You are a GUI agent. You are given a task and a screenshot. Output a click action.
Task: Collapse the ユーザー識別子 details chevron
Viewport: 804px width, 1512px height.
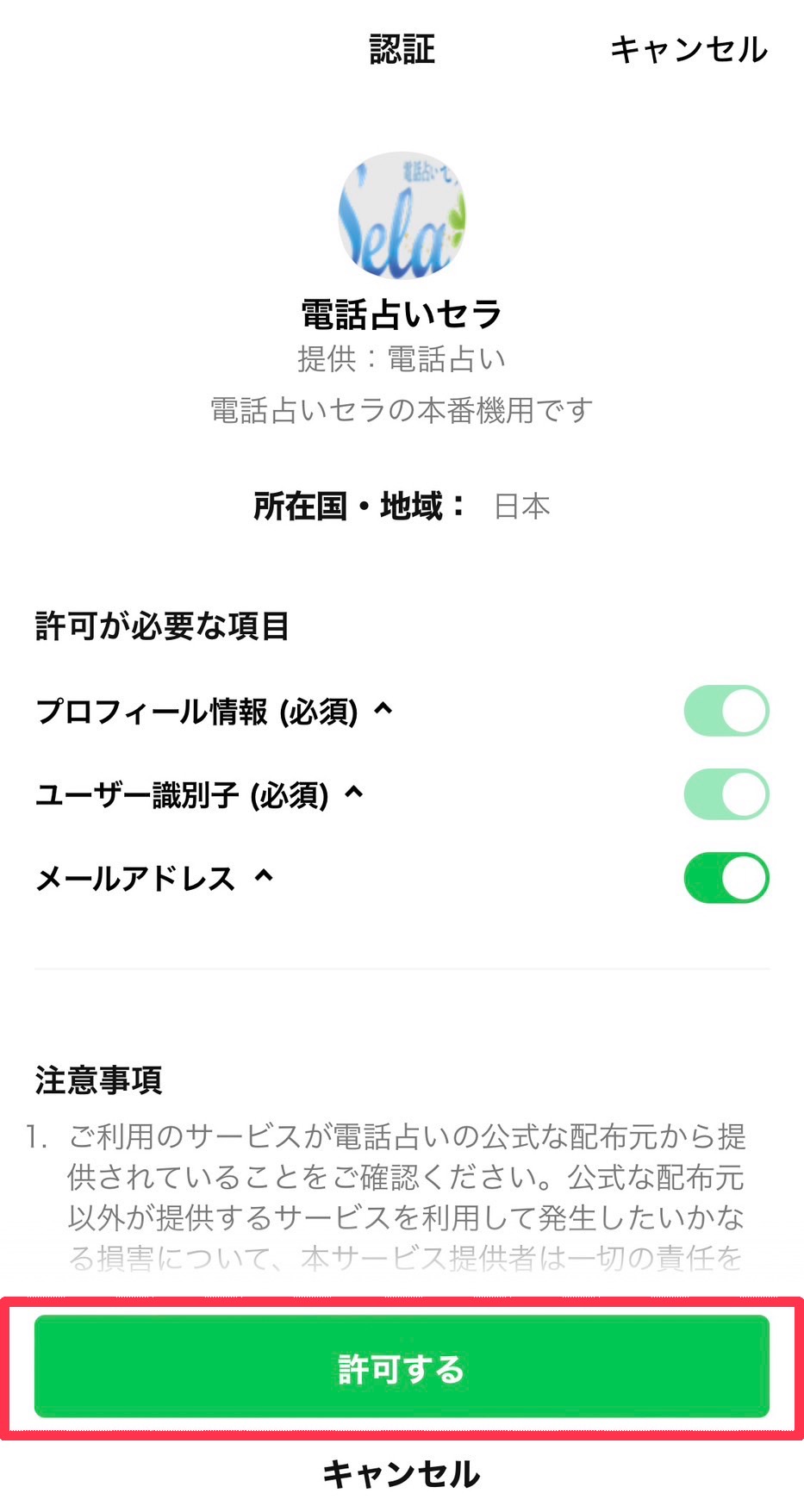353,793
